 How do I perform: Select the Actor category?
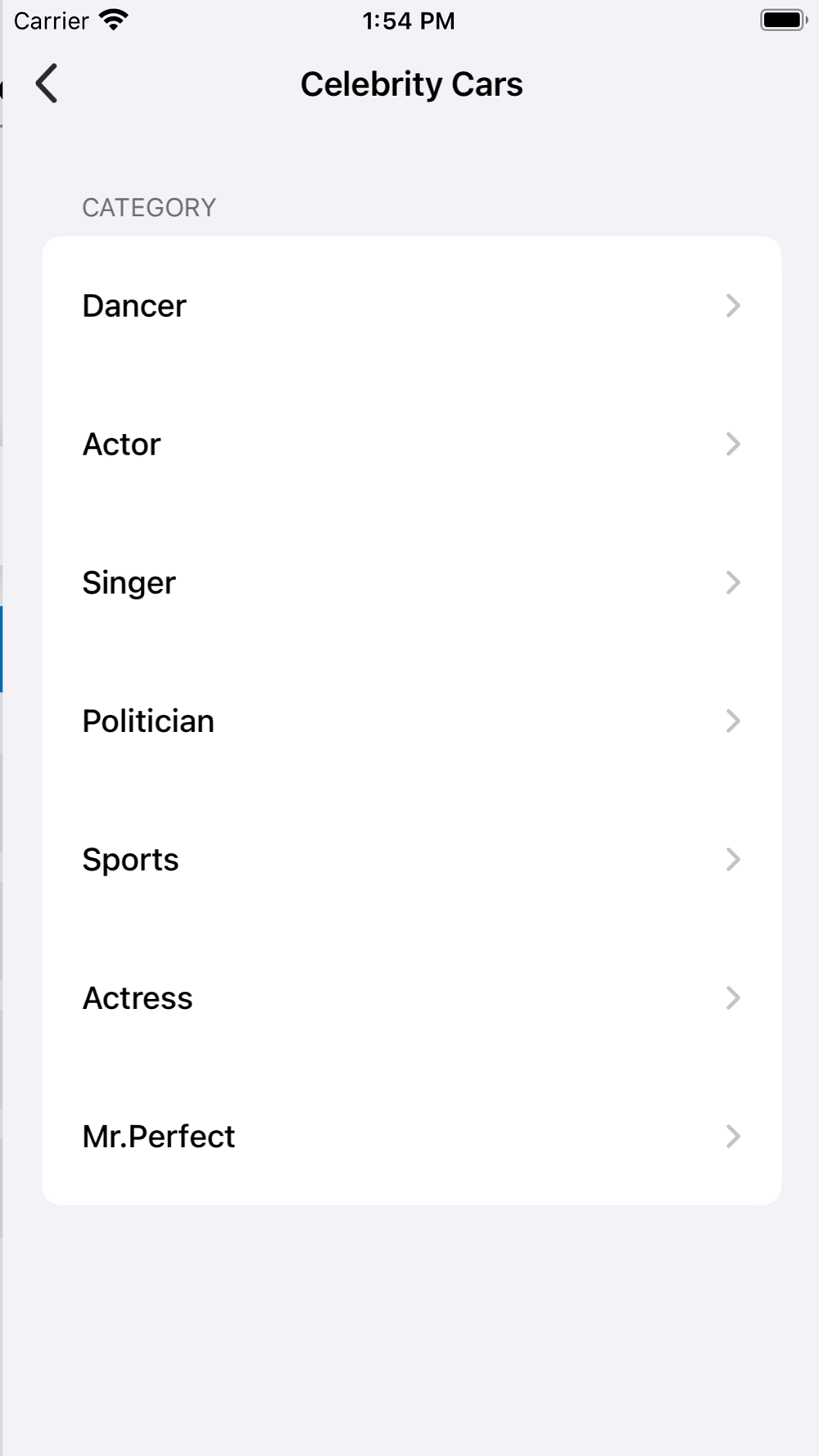point(412,444)
